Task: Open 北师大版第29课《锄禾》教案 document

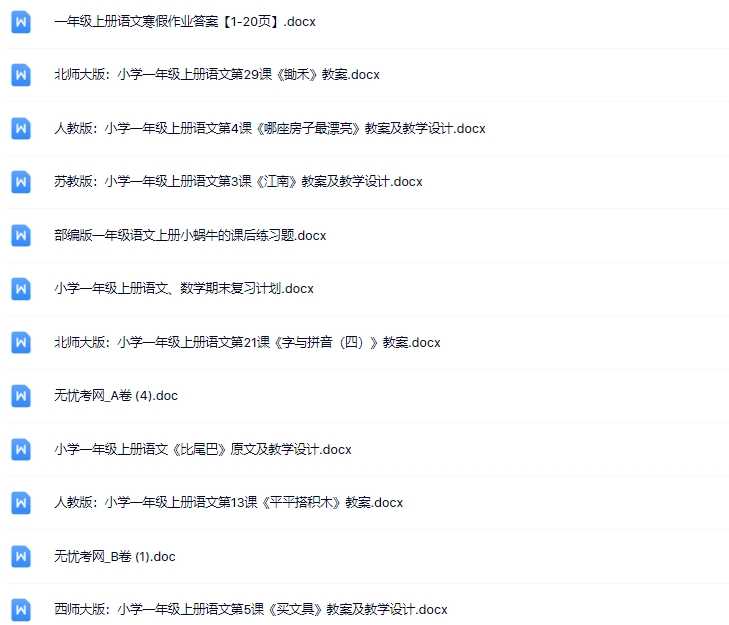Action: (216, 75)
